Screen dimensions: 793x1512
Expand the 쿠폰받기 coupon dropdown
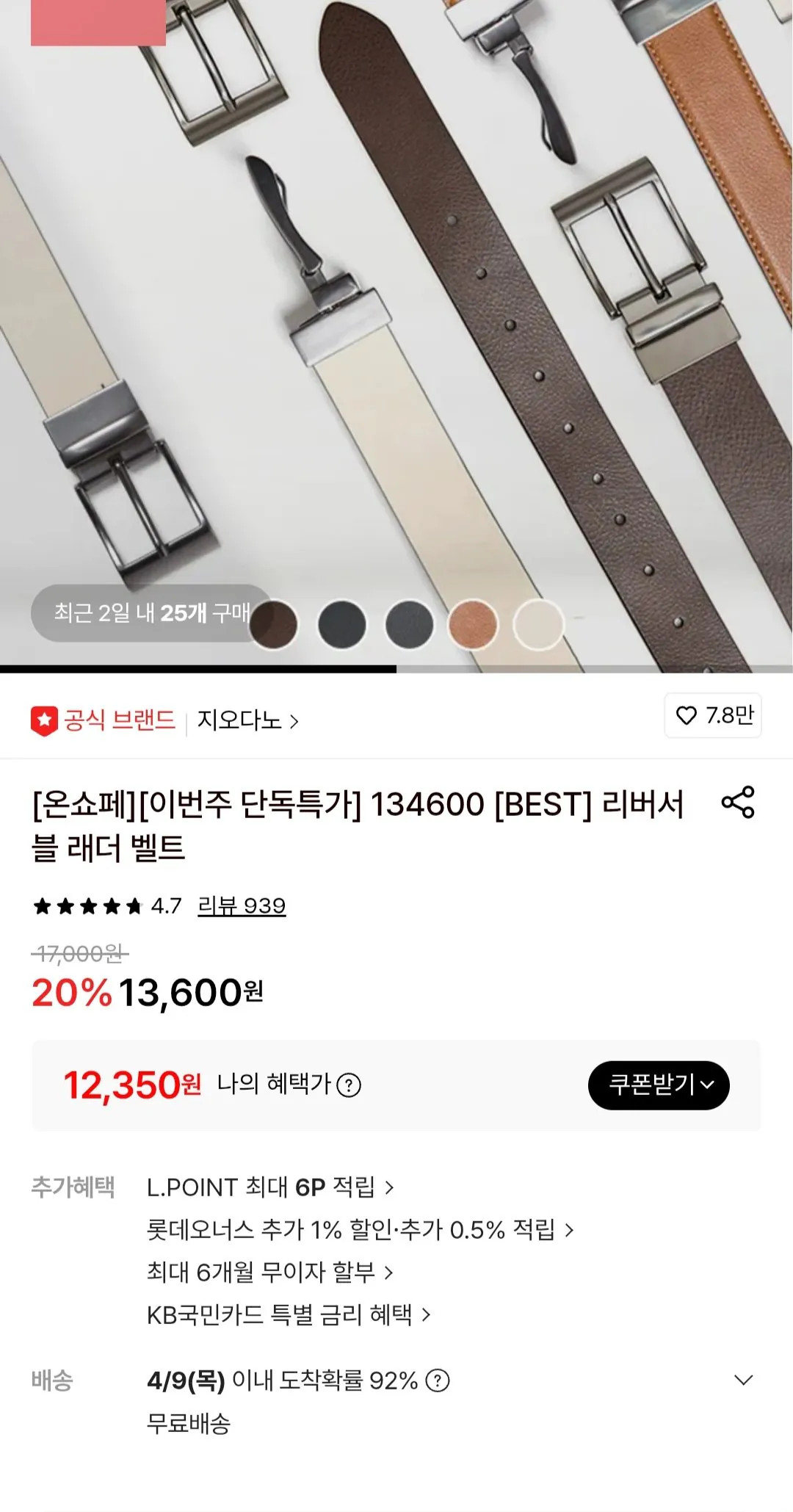point(659,1086)
